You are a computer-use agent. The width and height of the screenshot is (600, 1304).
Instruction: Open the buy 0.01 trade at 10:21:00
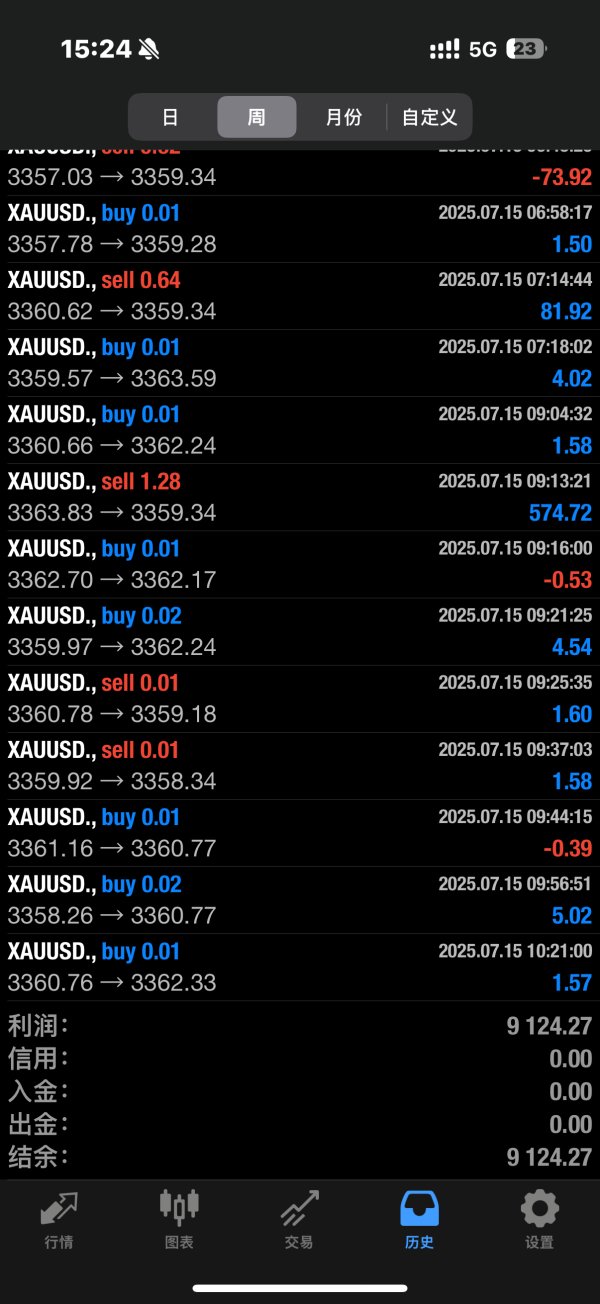(x=300, y=967)
